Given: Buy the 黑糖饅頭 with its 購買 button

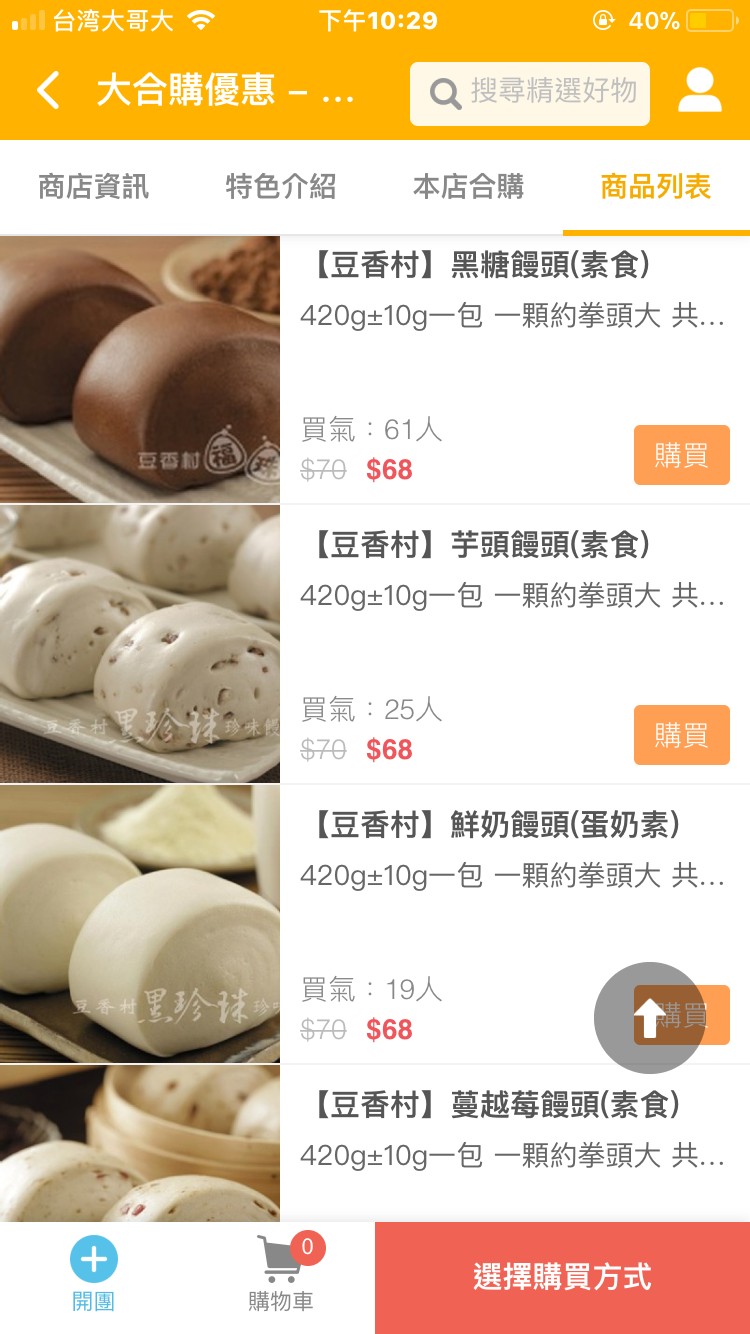Looking at the screenshot, I should [681, 455].
